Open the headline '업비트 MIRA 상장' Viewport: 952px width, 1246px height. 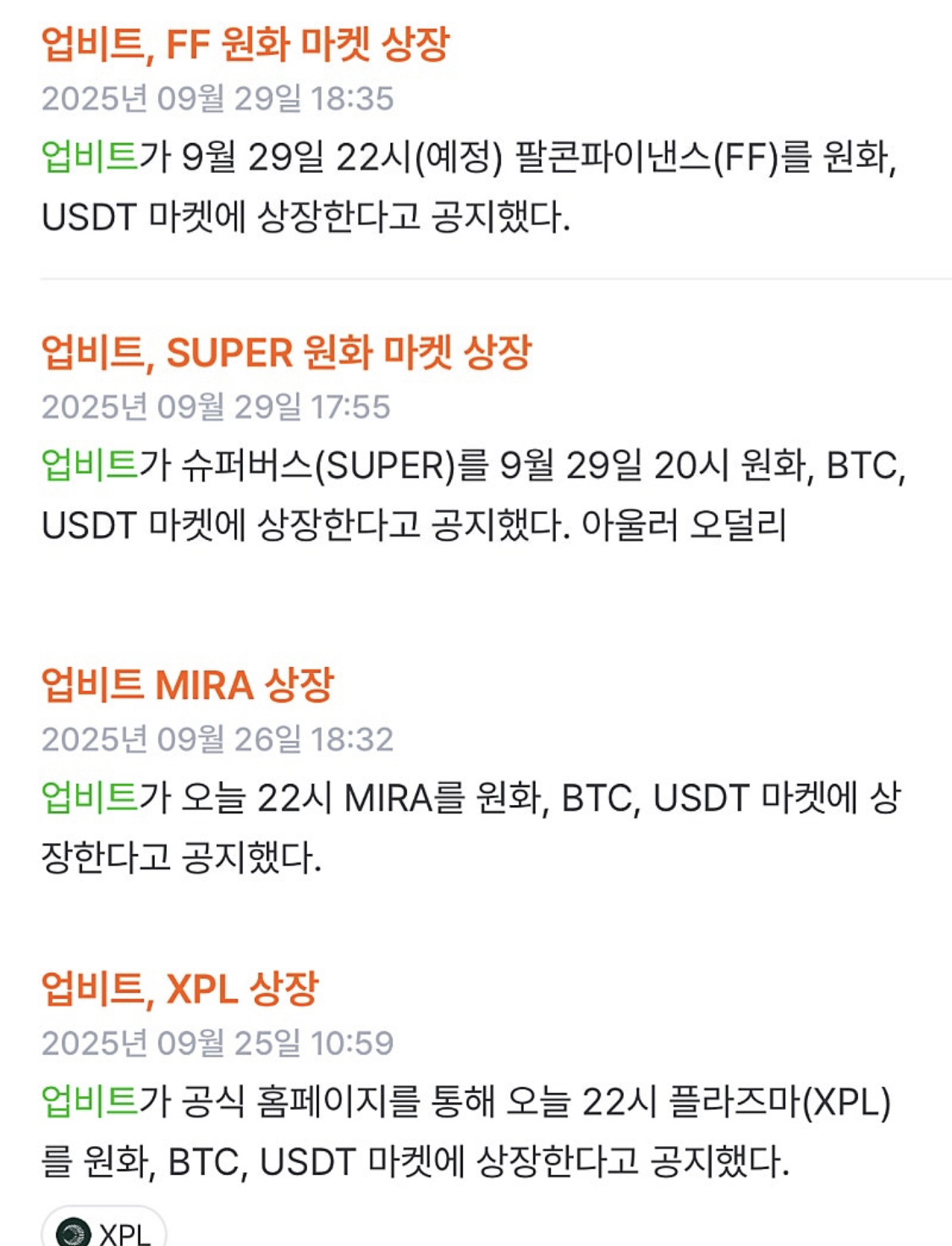pos(187,685)
